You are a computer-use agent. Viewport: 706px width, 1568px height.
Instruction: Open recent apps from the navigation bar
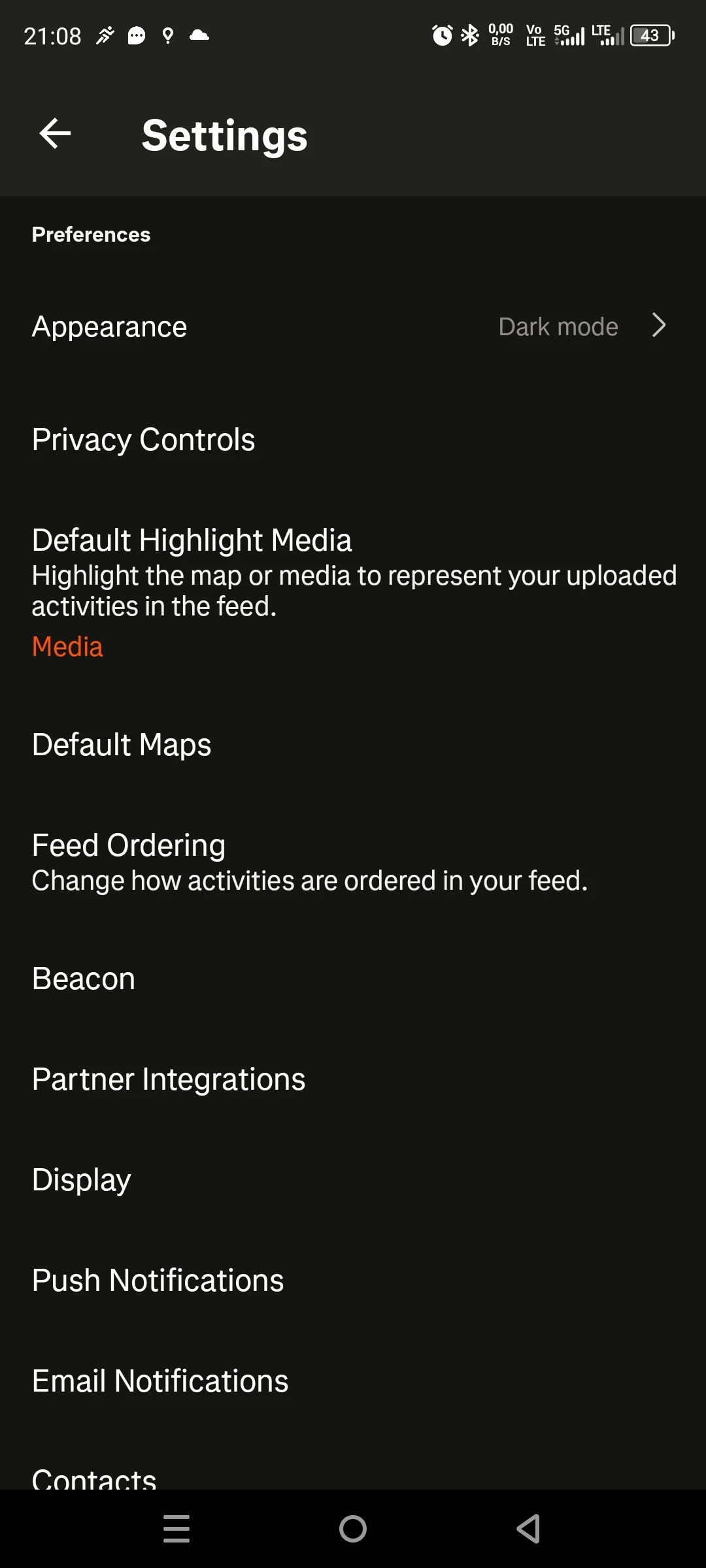[176, 1529]
